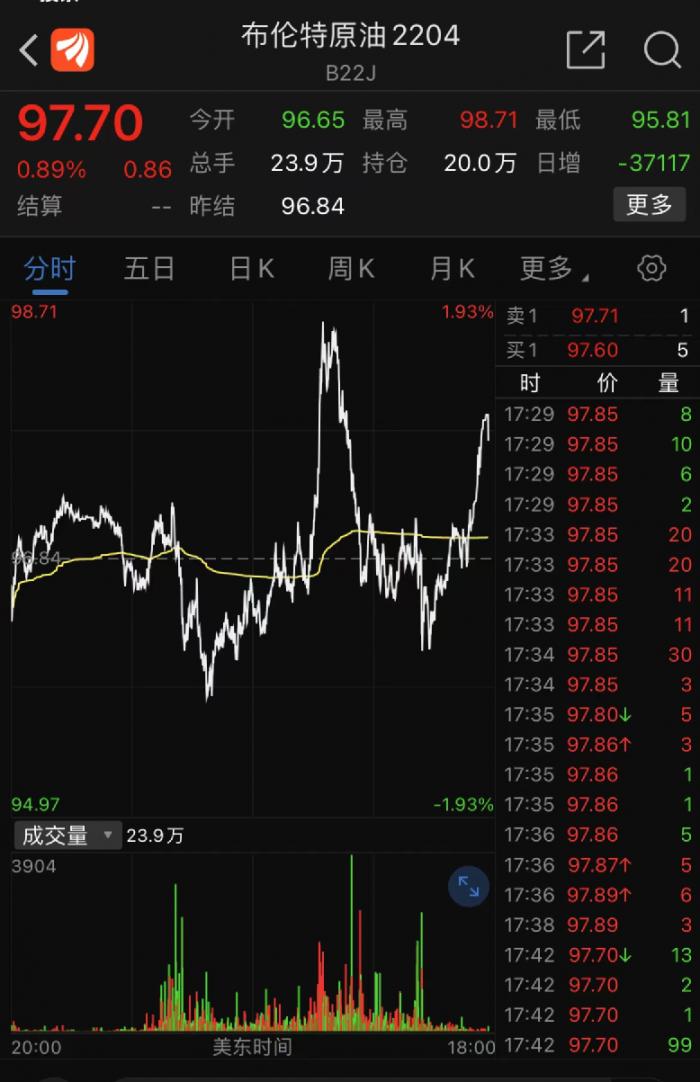Share this Brent crude quote
Screen dimensions: 700x1082
pos(585,50)
